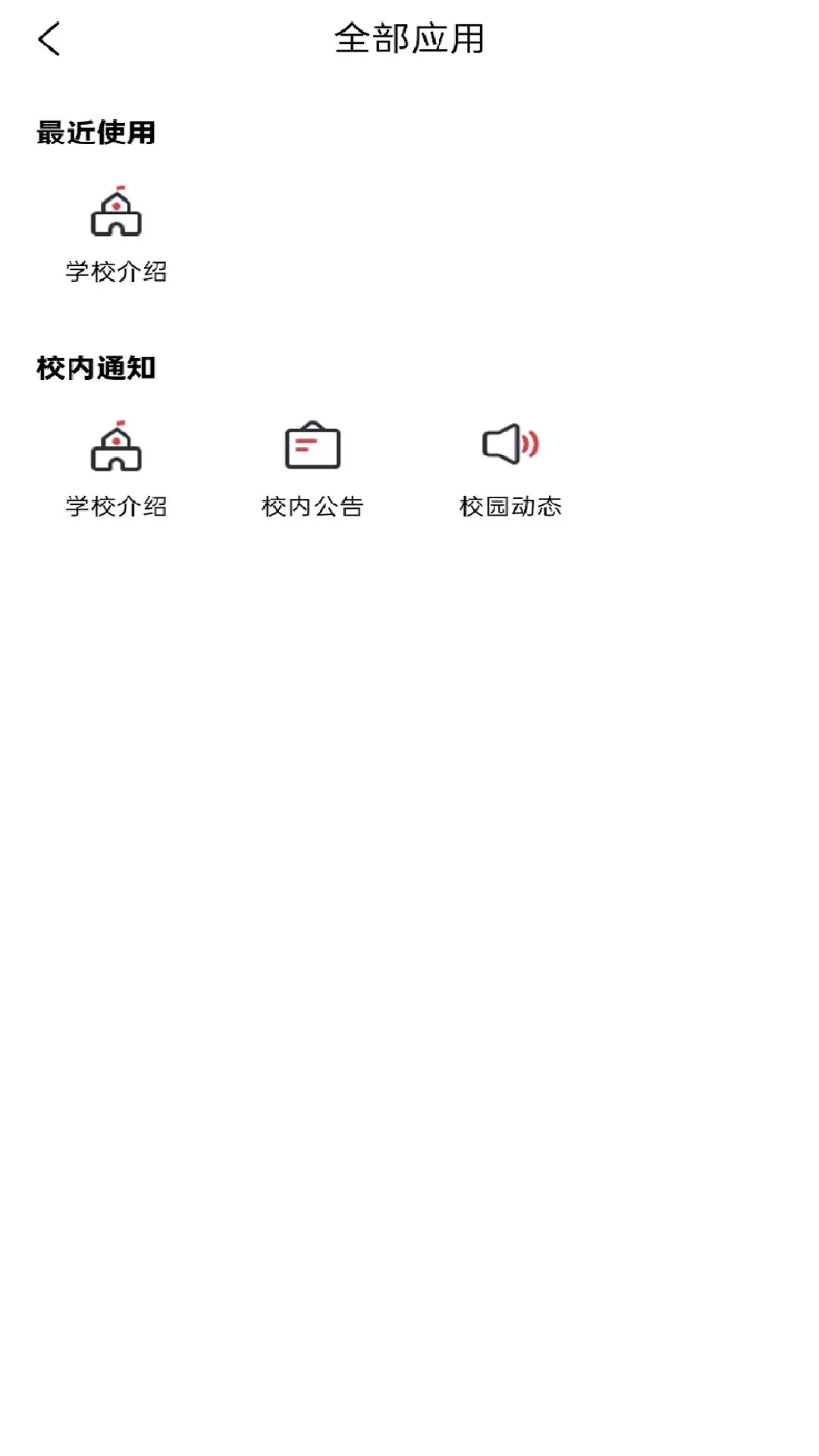Click the 全部应用 page title
This screenshot has height=1456, width=819.
(409, 39)
